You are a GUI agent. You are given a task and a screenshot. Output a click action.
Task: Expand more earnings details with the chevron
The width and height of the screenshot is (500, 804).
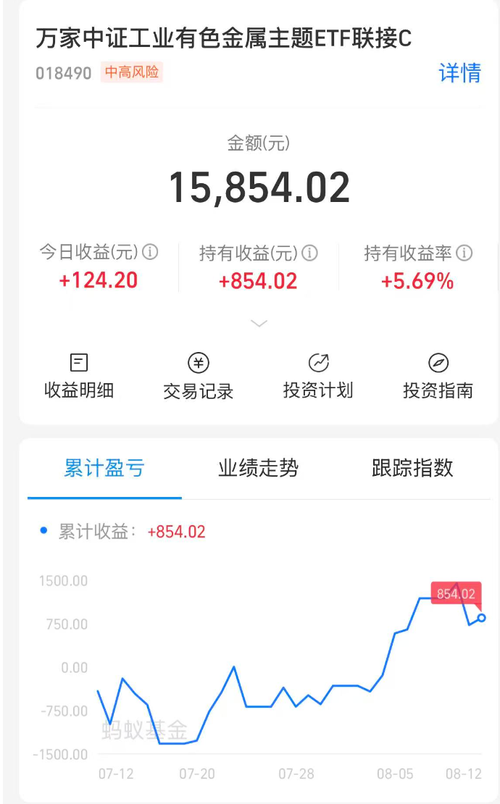click(258, 324)
